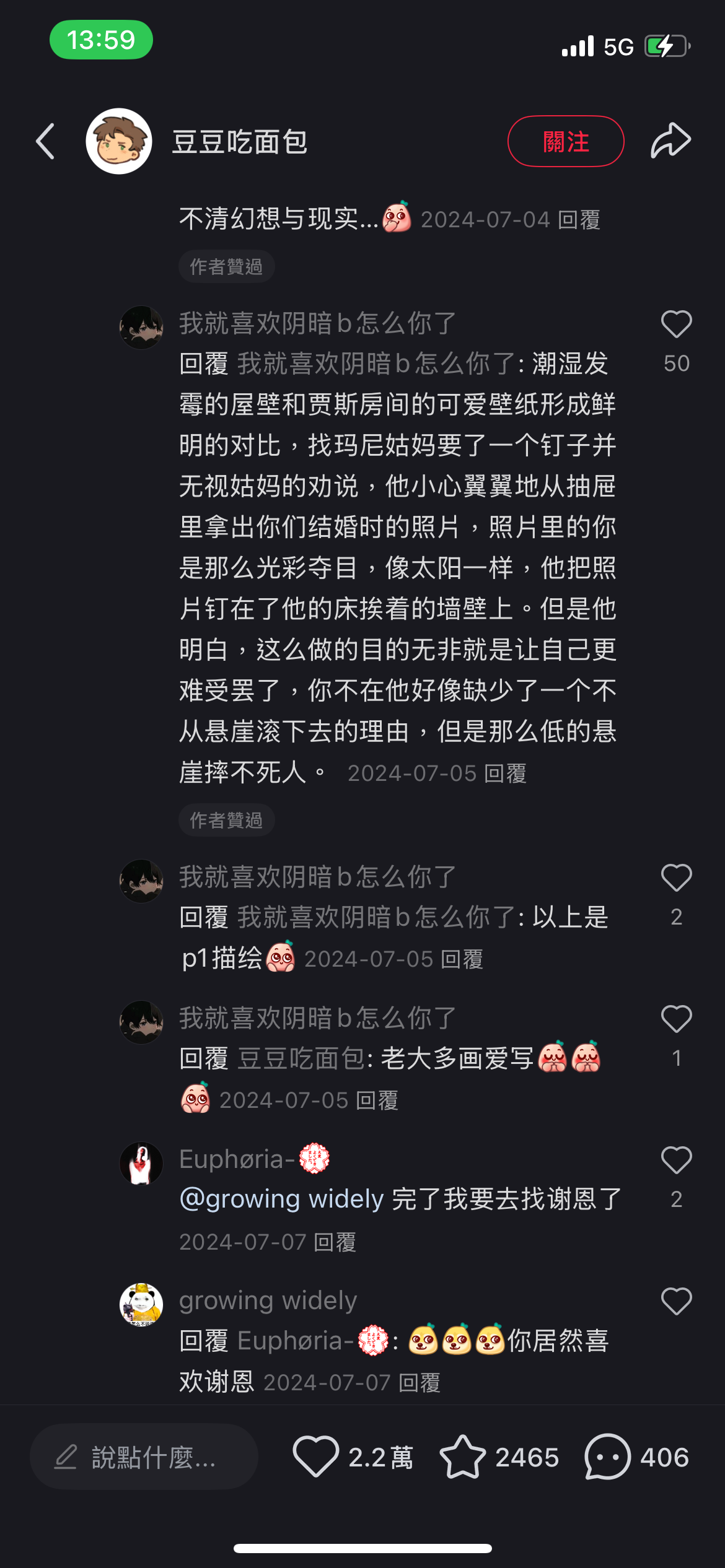Like the post with 2.2萬 likes
This screenshot has width=725, height=1568.
click(x=316, y=1458)
